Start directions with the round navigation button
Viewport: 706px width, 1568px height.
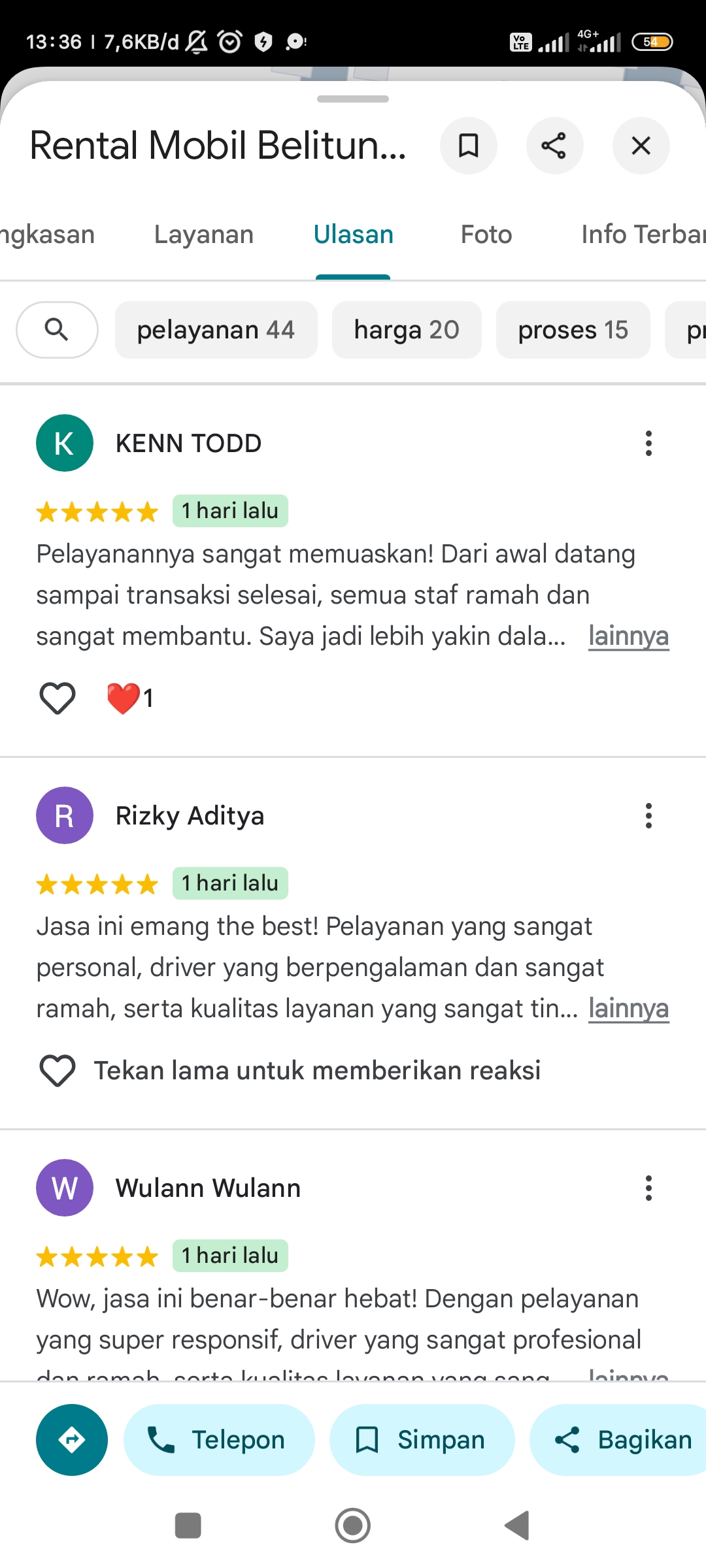coord(72,1440)
